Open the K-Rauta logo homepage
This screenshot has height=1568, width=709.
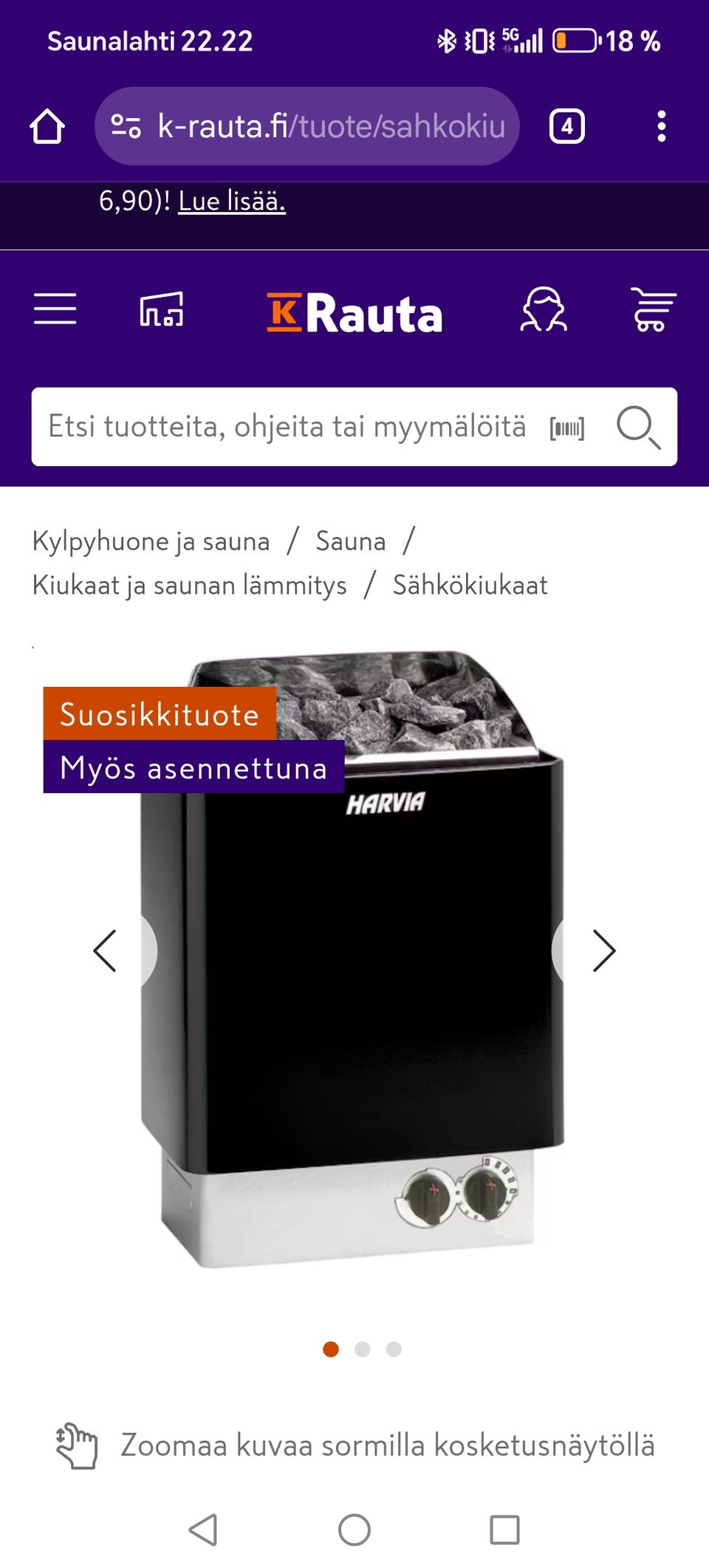[x=354, y=312]
